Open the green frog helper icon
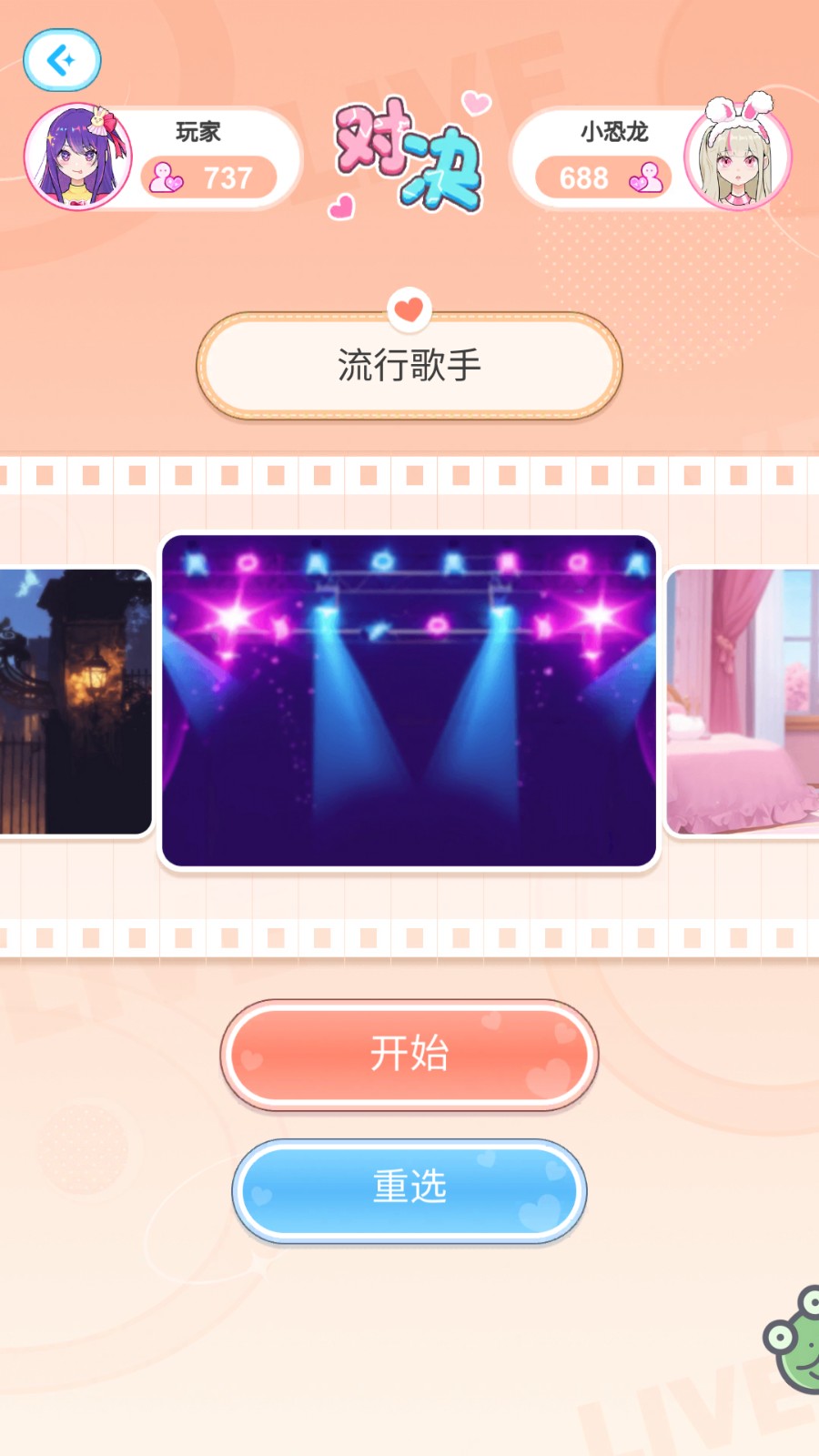Screen dimensions: 819x1456 [x=795, y=1340]
